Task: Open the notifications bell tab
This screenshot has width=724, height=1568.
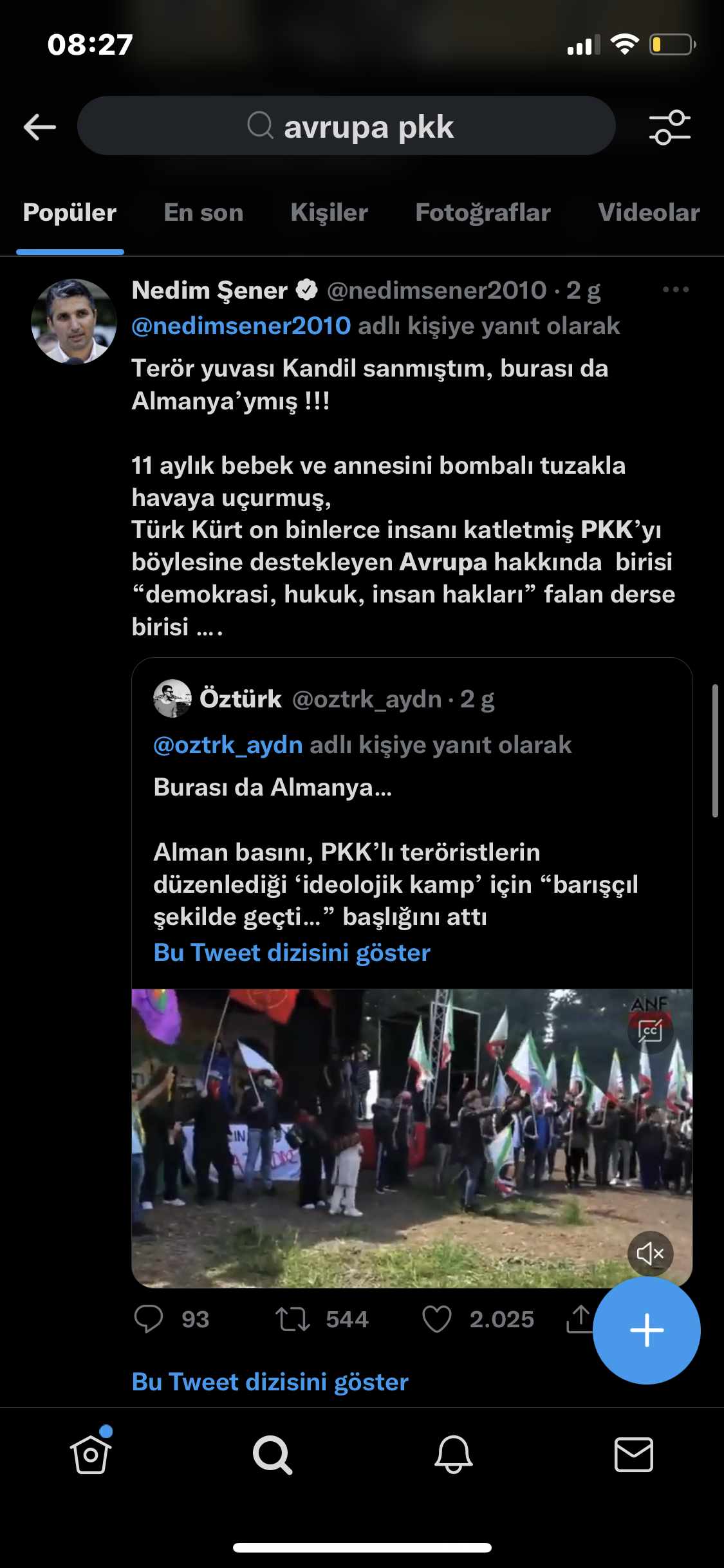Action: (454, 1455)
